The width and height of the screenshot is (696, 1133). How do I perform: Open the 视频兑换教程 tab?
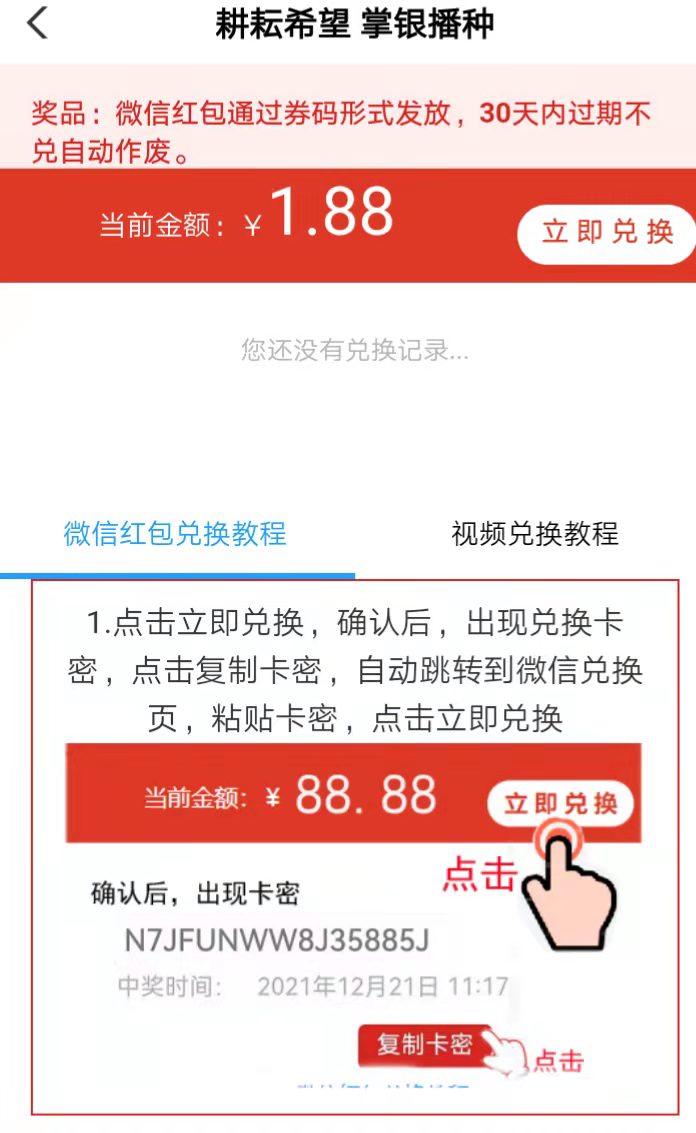[535, 533]
